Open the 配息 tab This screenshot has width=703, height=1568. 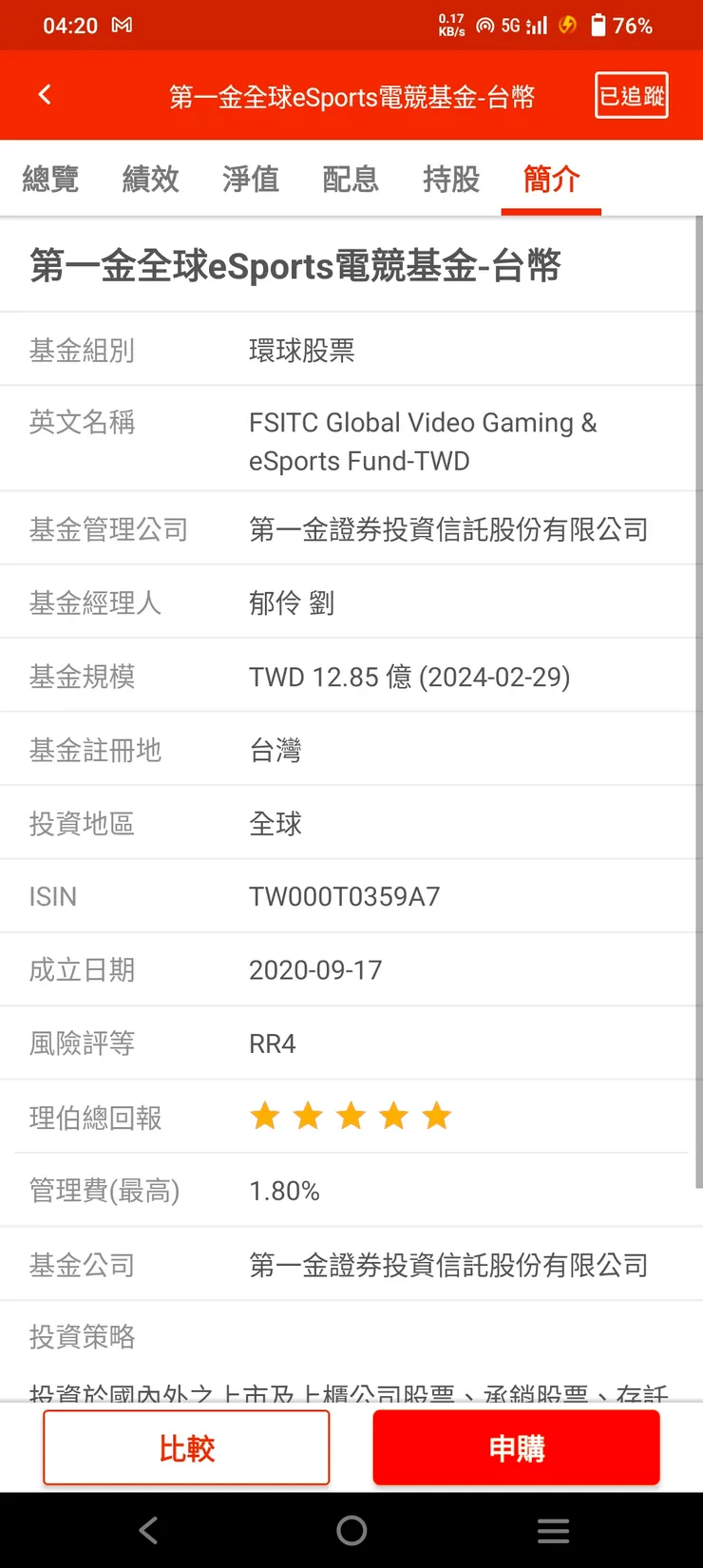(351, 180)
